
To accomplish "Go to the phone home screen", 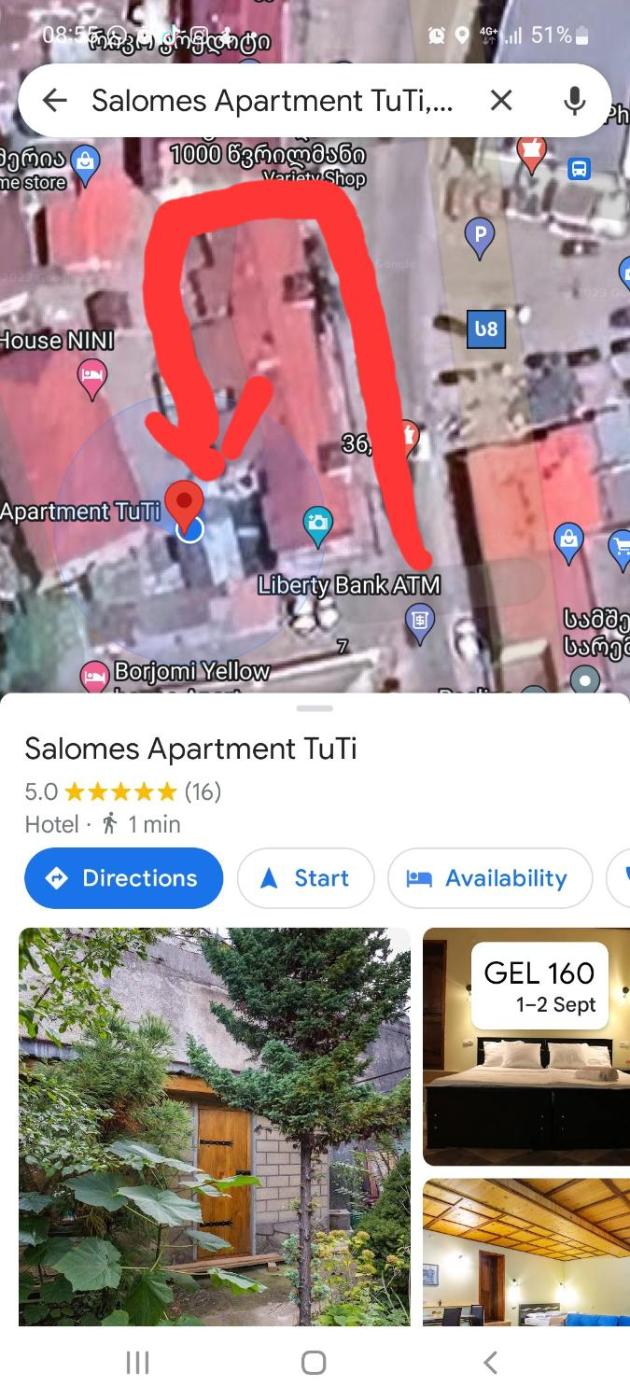I will tap(314, 1362).
